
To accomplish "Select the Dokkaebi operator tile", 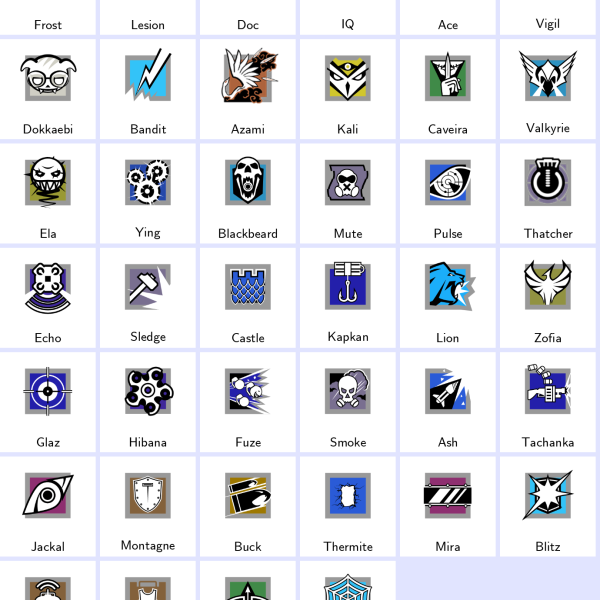I will coord(48,88).
